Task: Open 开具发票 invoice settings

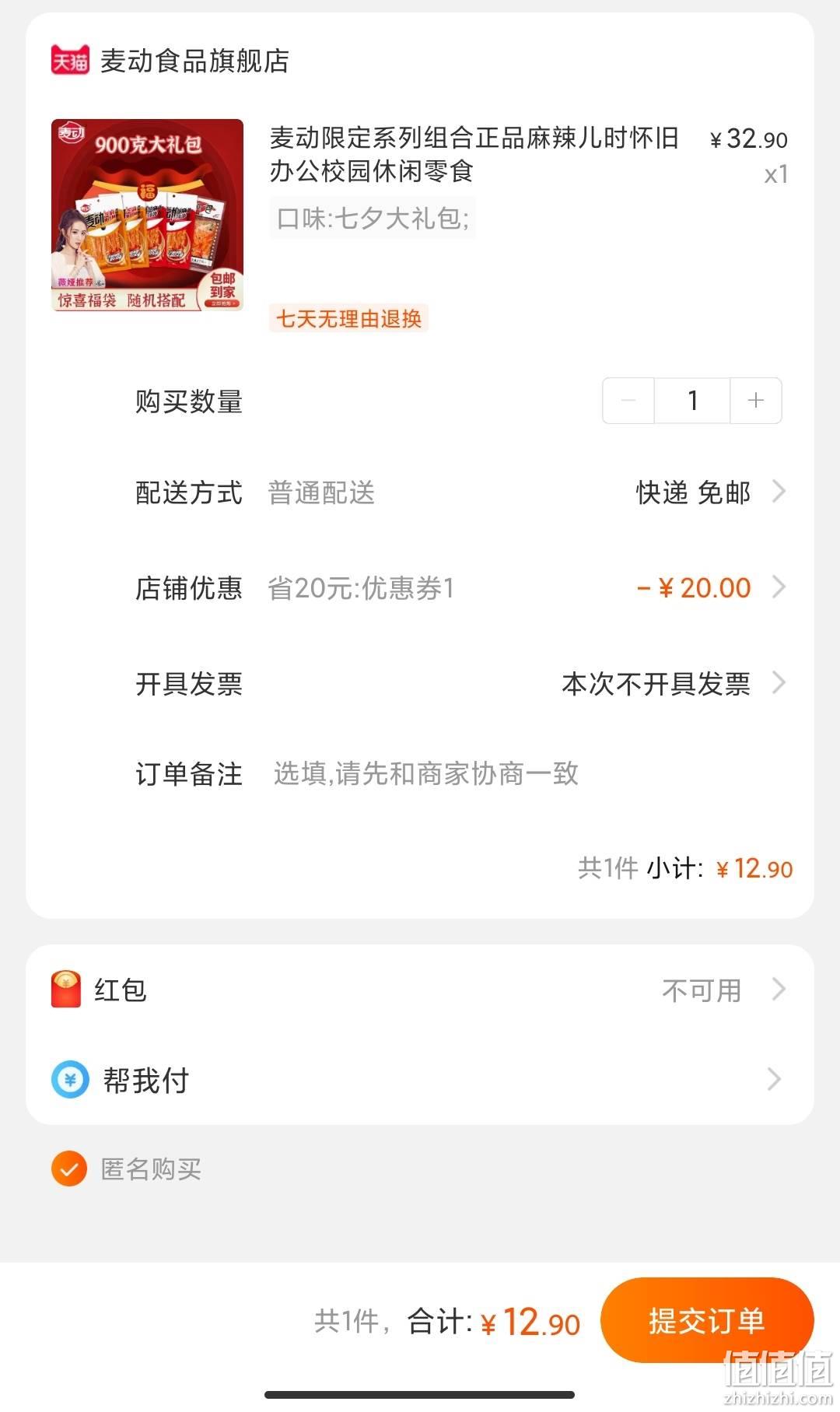Action: point(460,684)
